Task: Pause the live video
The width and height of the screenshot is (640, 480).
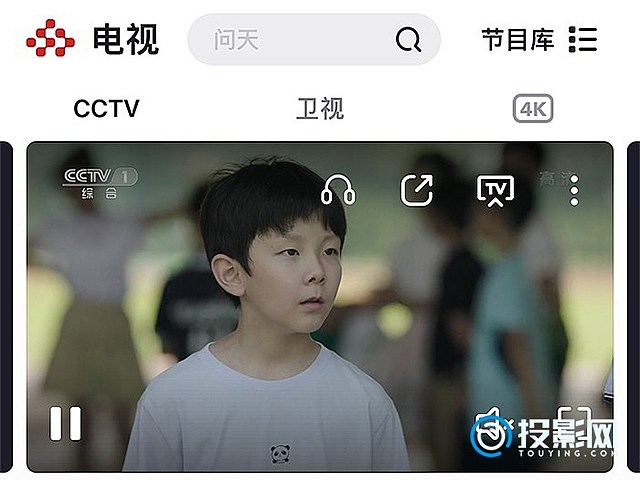Action: click(66, 423)
